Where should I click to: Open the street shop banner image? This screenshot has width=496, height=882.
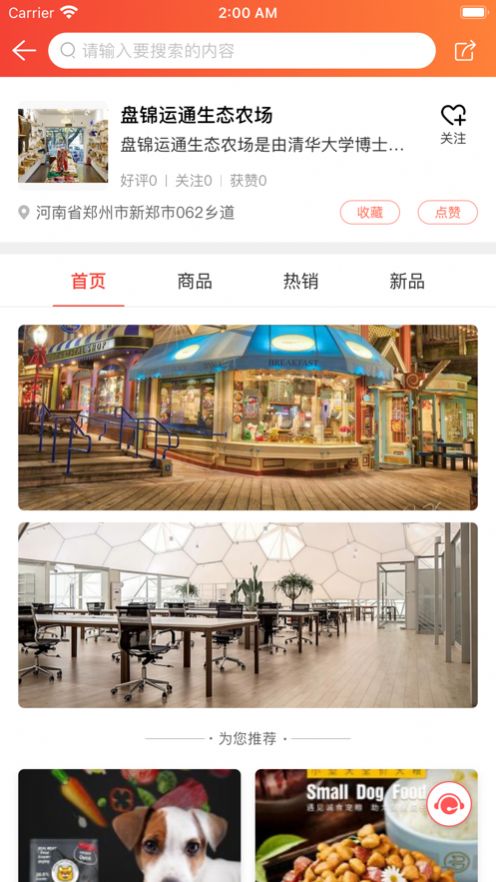(248, 417)
